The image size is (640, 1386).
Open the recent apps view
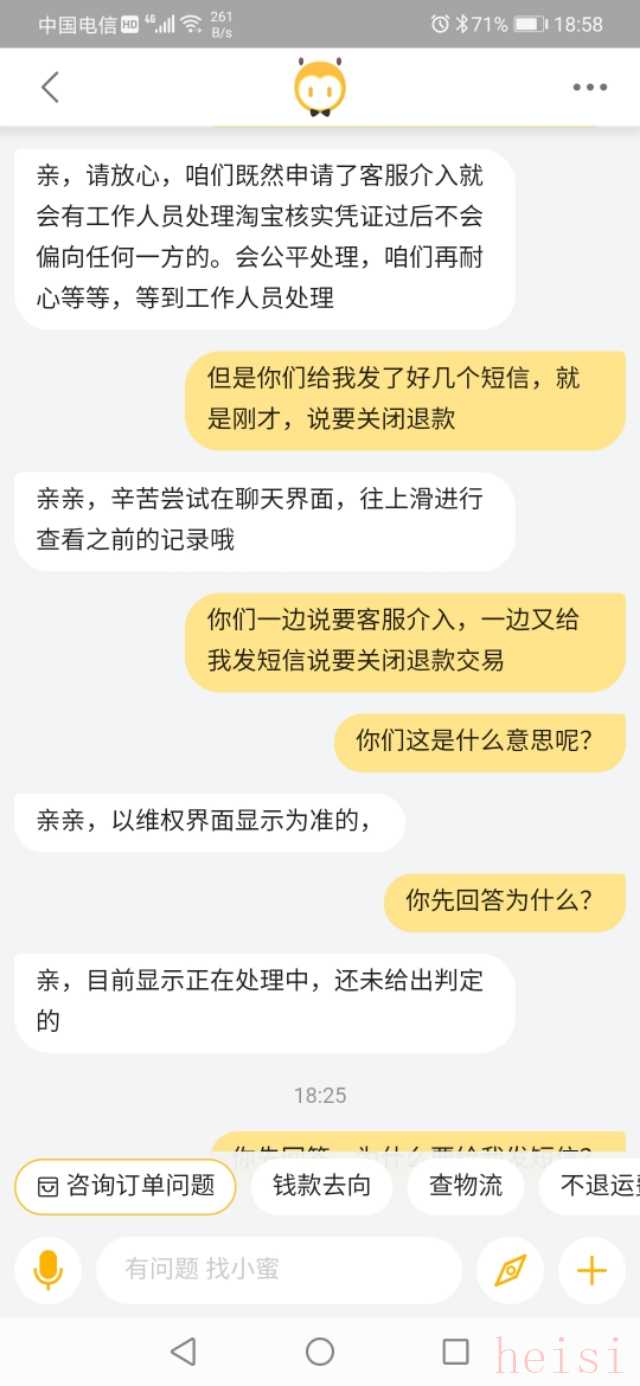[455, 1352]
